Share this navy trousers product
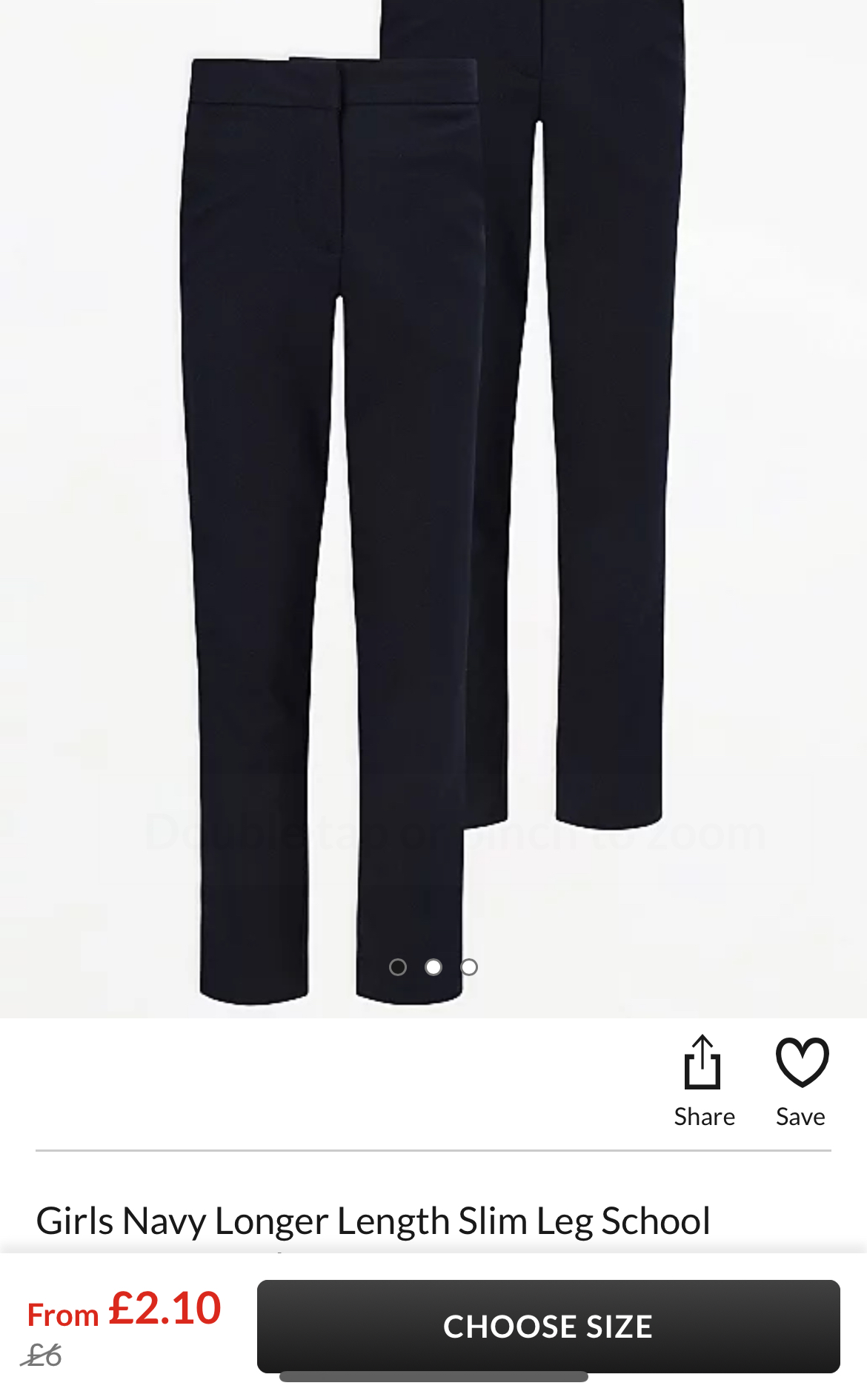 coord(703,1082)
